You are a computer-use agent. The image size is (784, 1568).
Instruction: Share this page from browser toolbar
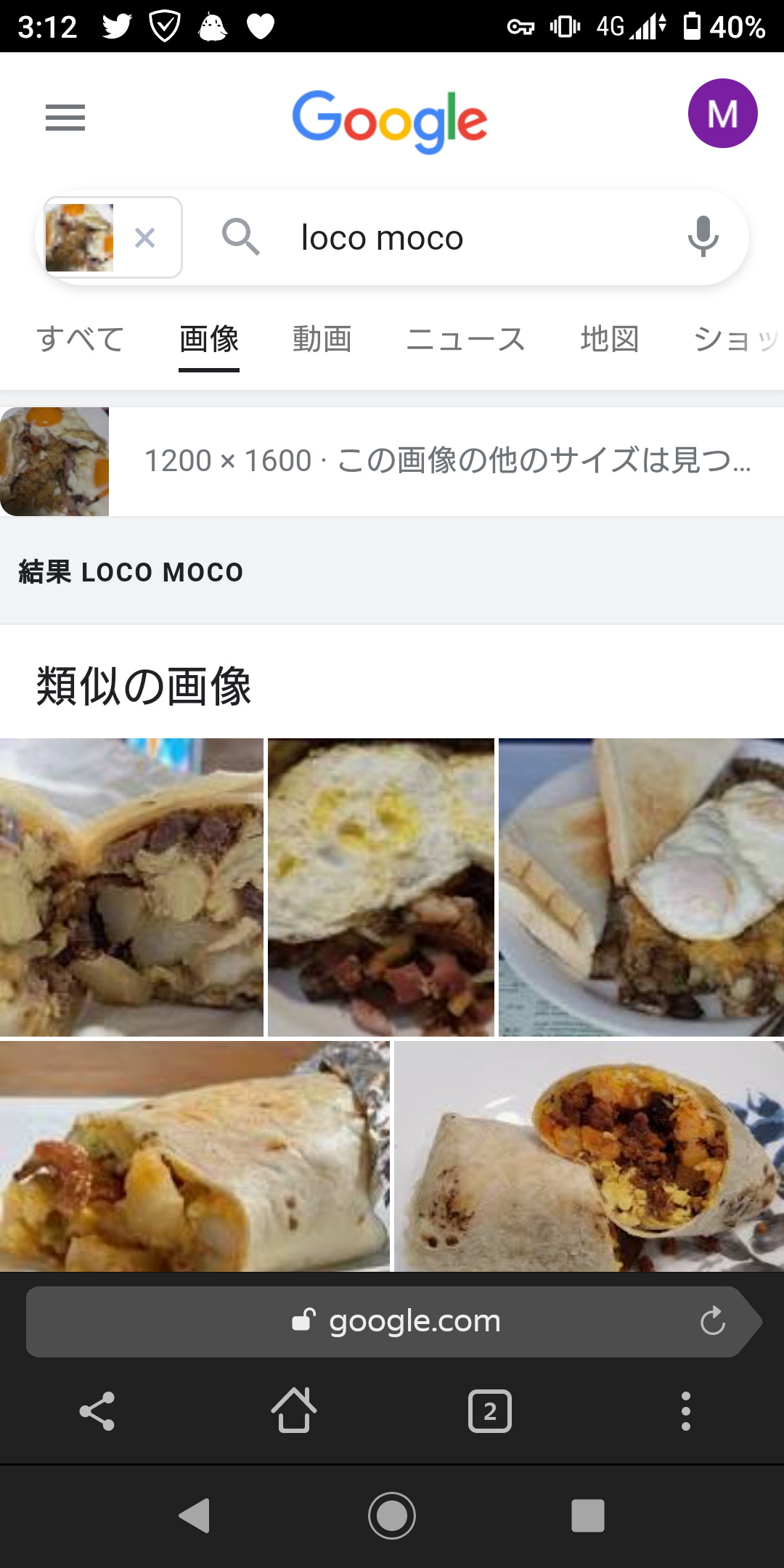pos(97,1411)
